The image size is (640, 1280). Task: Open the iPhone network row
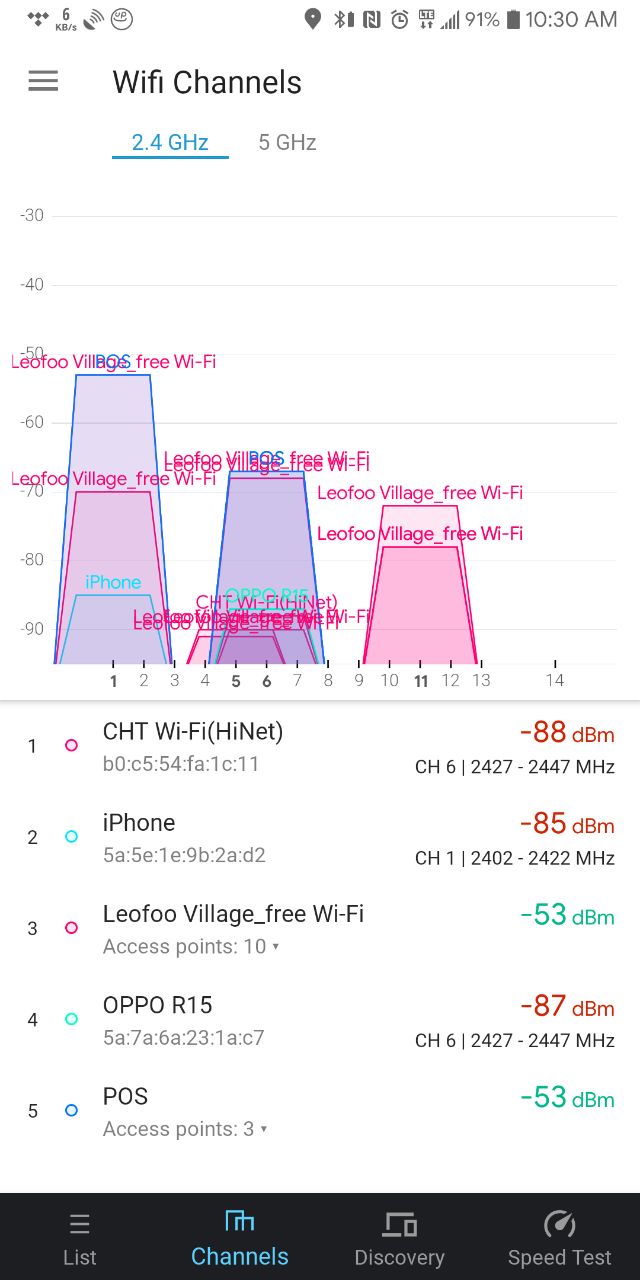click(x=320, y=838)
